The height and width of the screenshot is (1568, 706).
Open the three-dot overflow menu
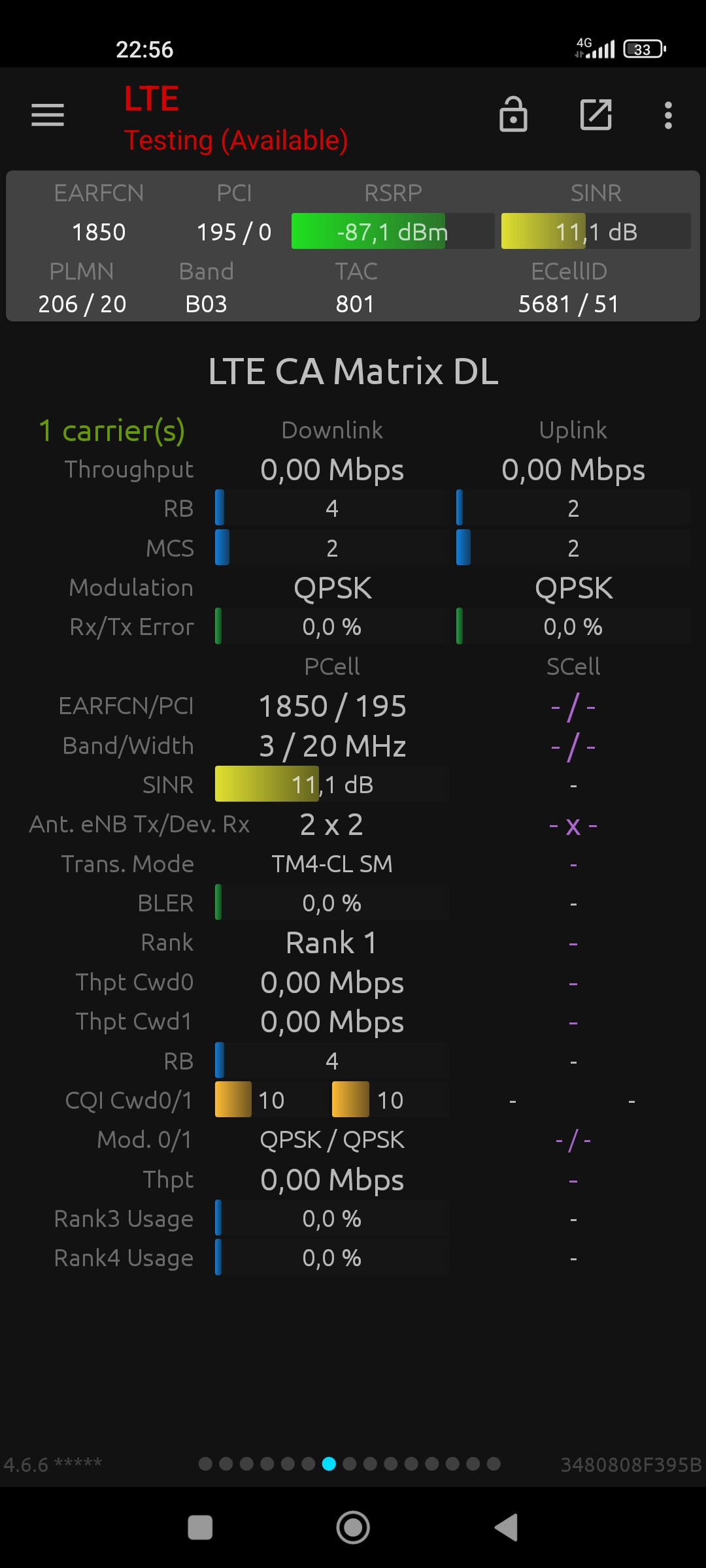pyautogui.click(x=668, y=115)
